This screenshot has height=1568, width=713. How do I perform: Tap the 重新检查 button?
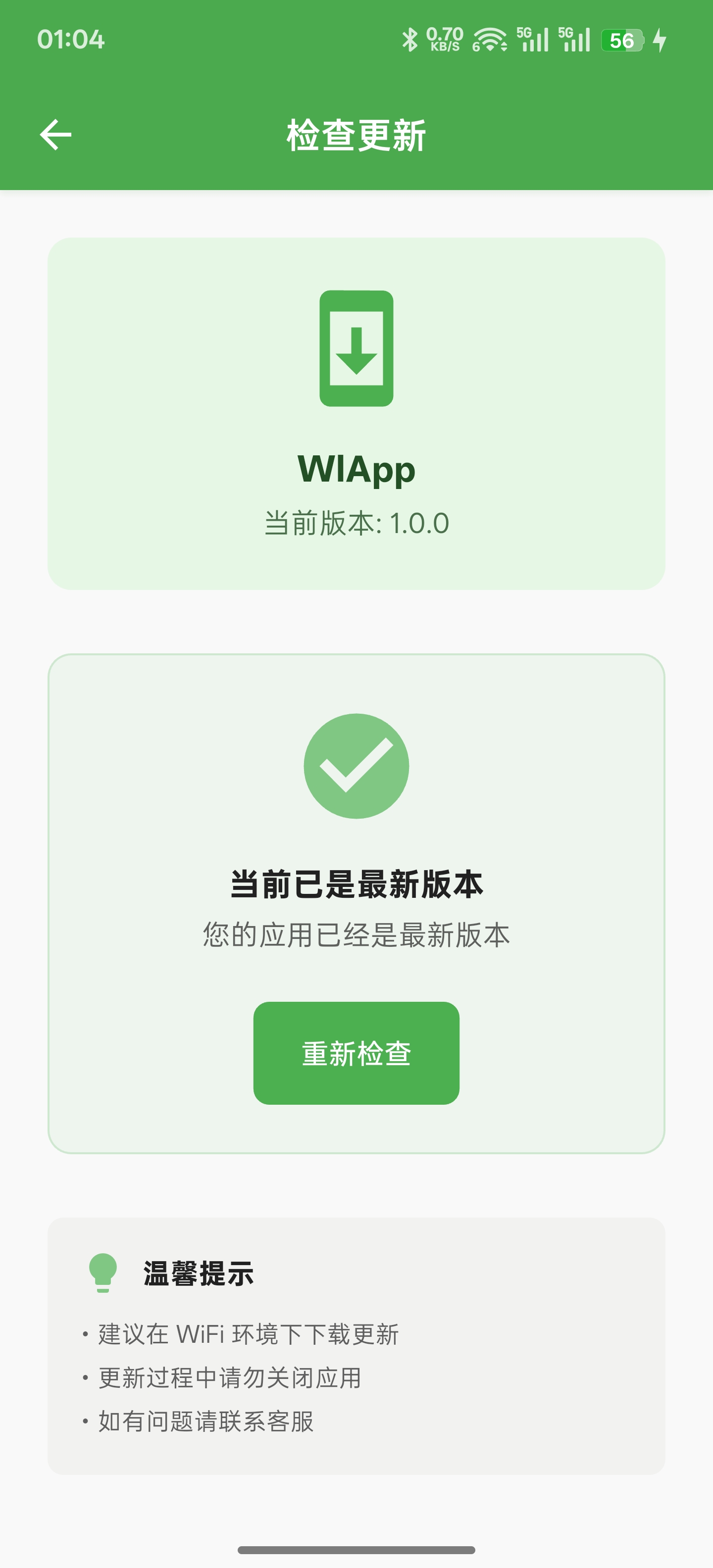pos(356,1053)
